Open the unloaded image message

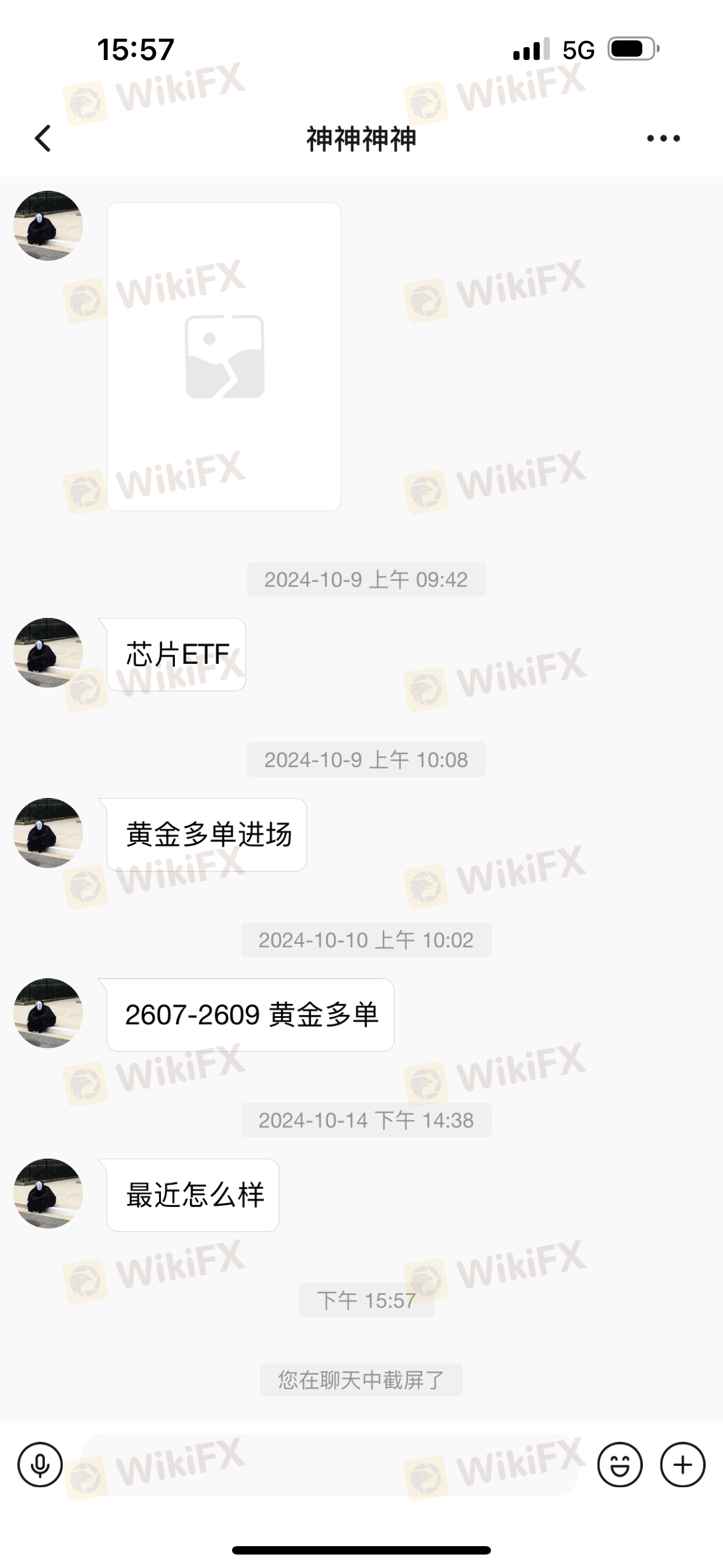pyautogui.click(x=224, y=357)
